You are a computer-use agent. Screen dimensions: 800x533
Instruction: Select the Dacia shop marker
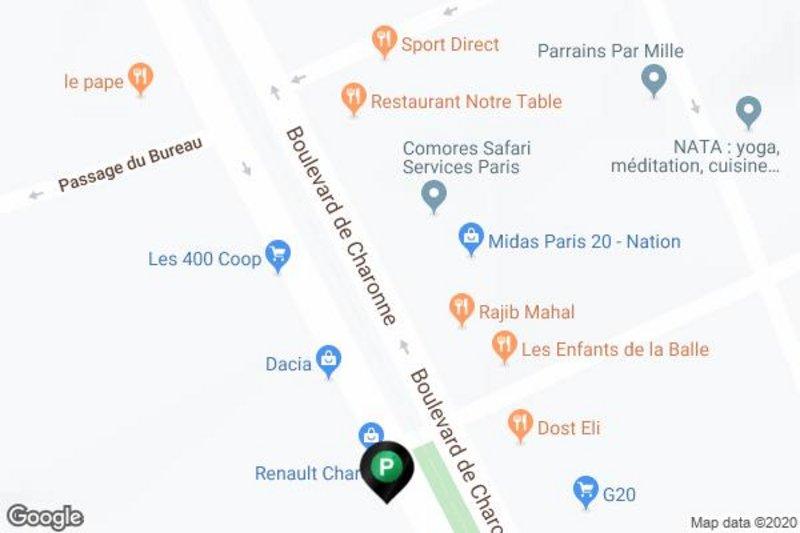[328, 362]
